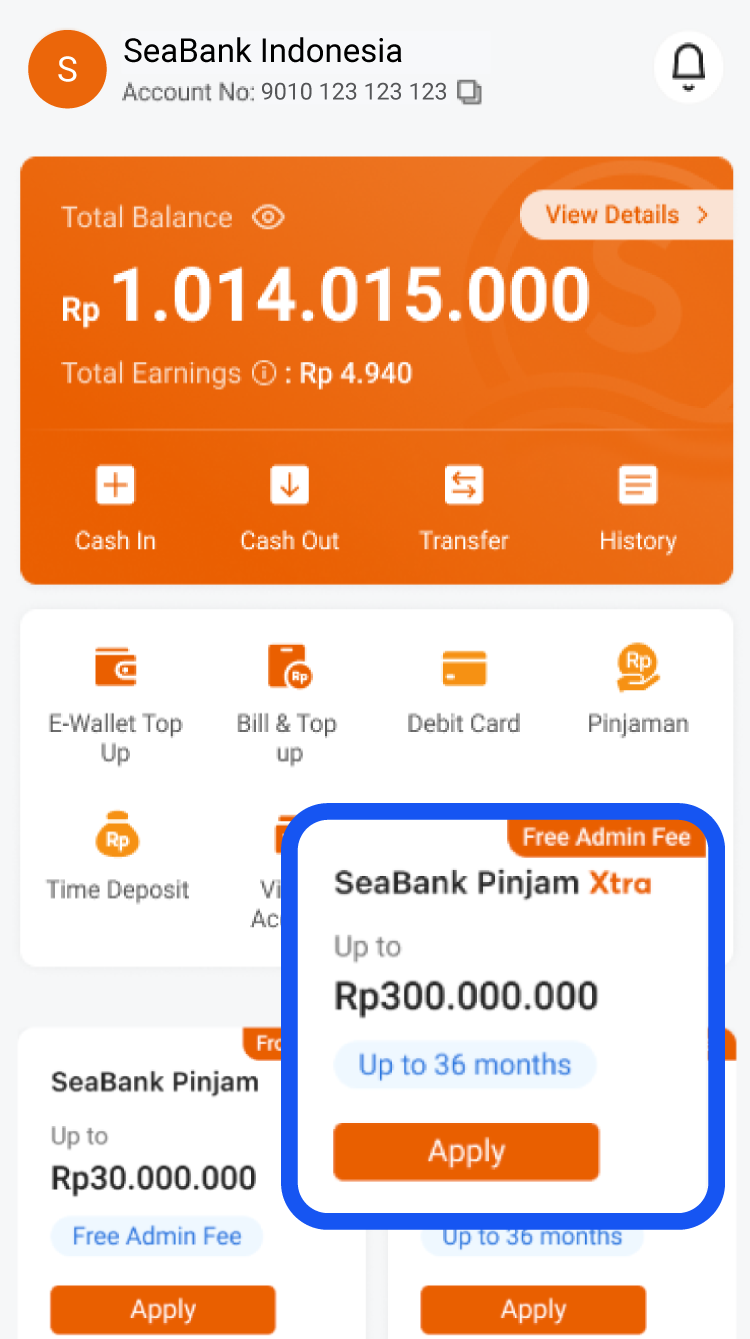
Task: Select Cash Out
Action: [289, 509]
